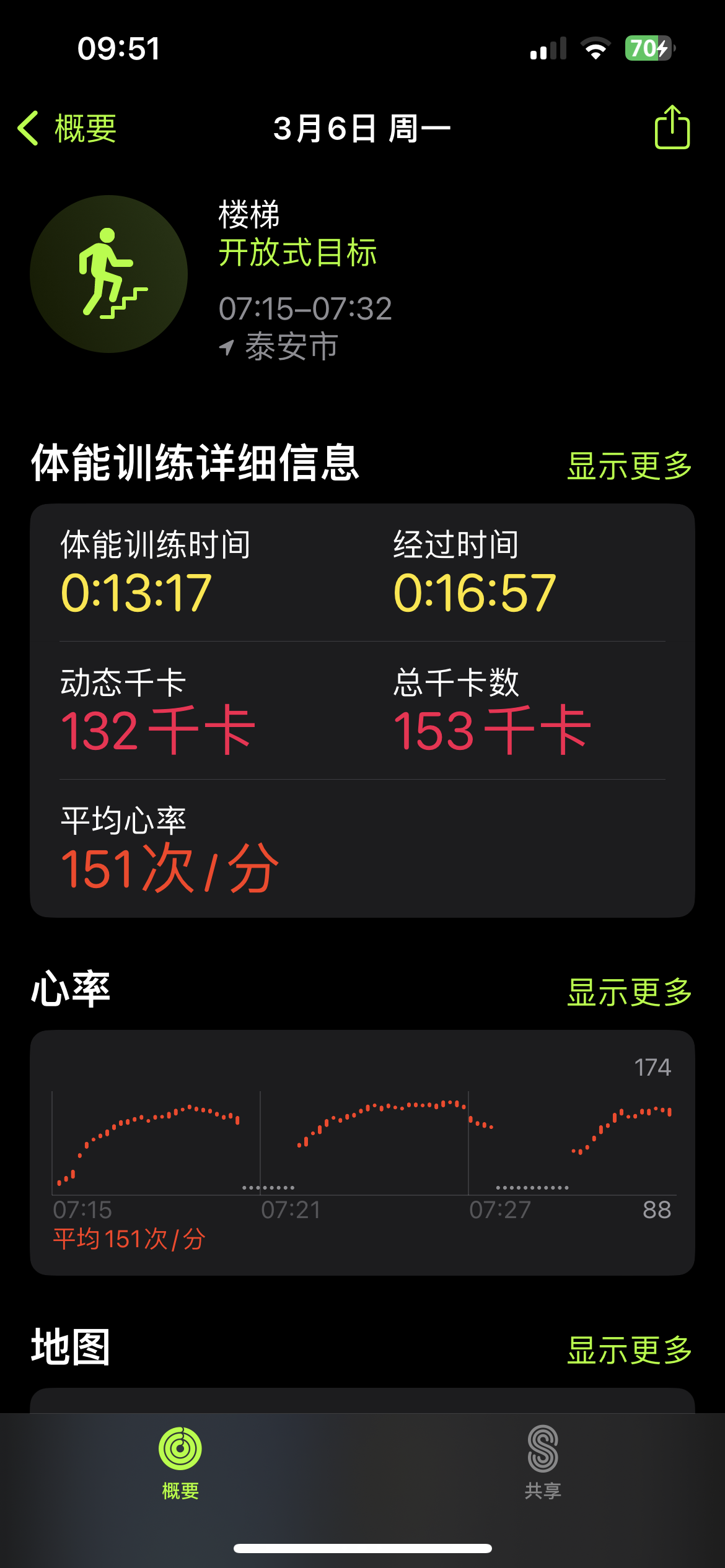Viewport: 725px width, 1568px height.
Task: Show more 体能训练详细信息
Action: (629, 466)
